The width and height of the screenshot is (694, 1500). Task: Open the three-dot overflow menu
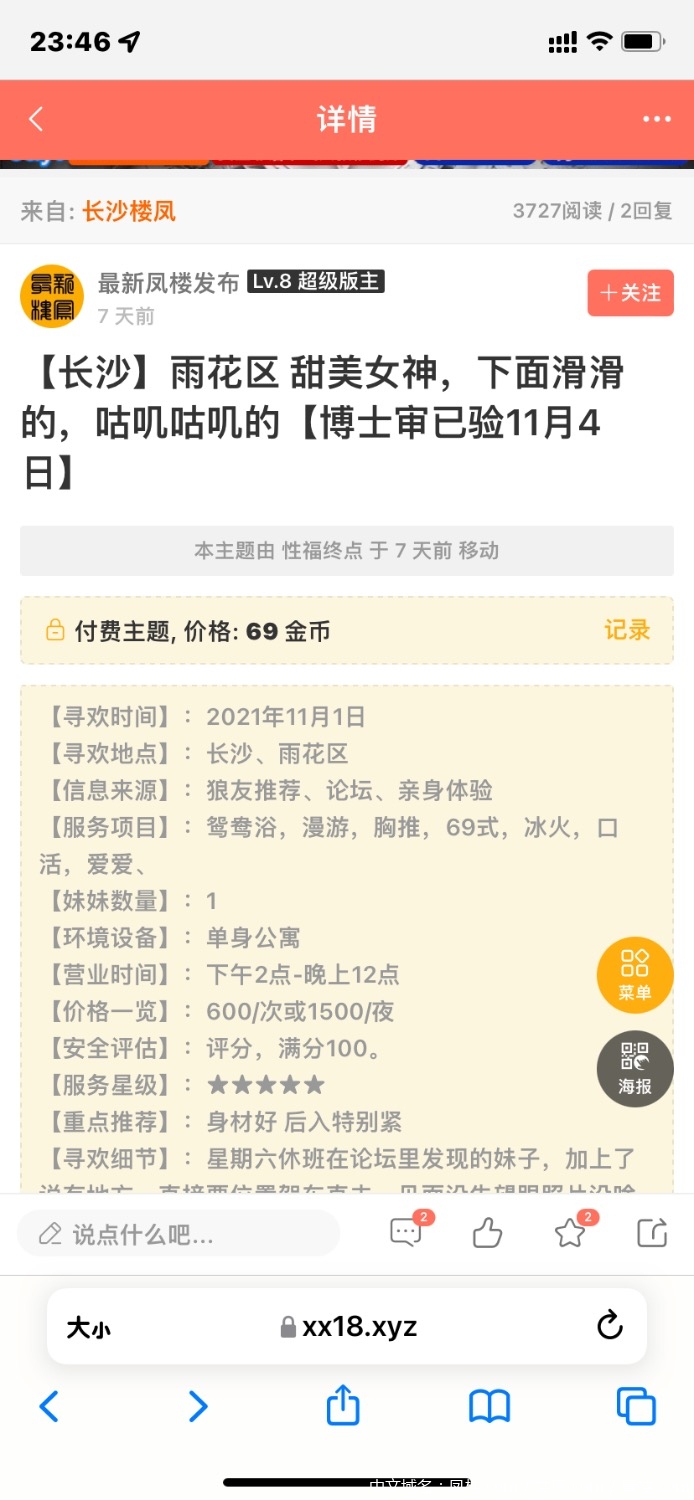[x=657, y=120]
